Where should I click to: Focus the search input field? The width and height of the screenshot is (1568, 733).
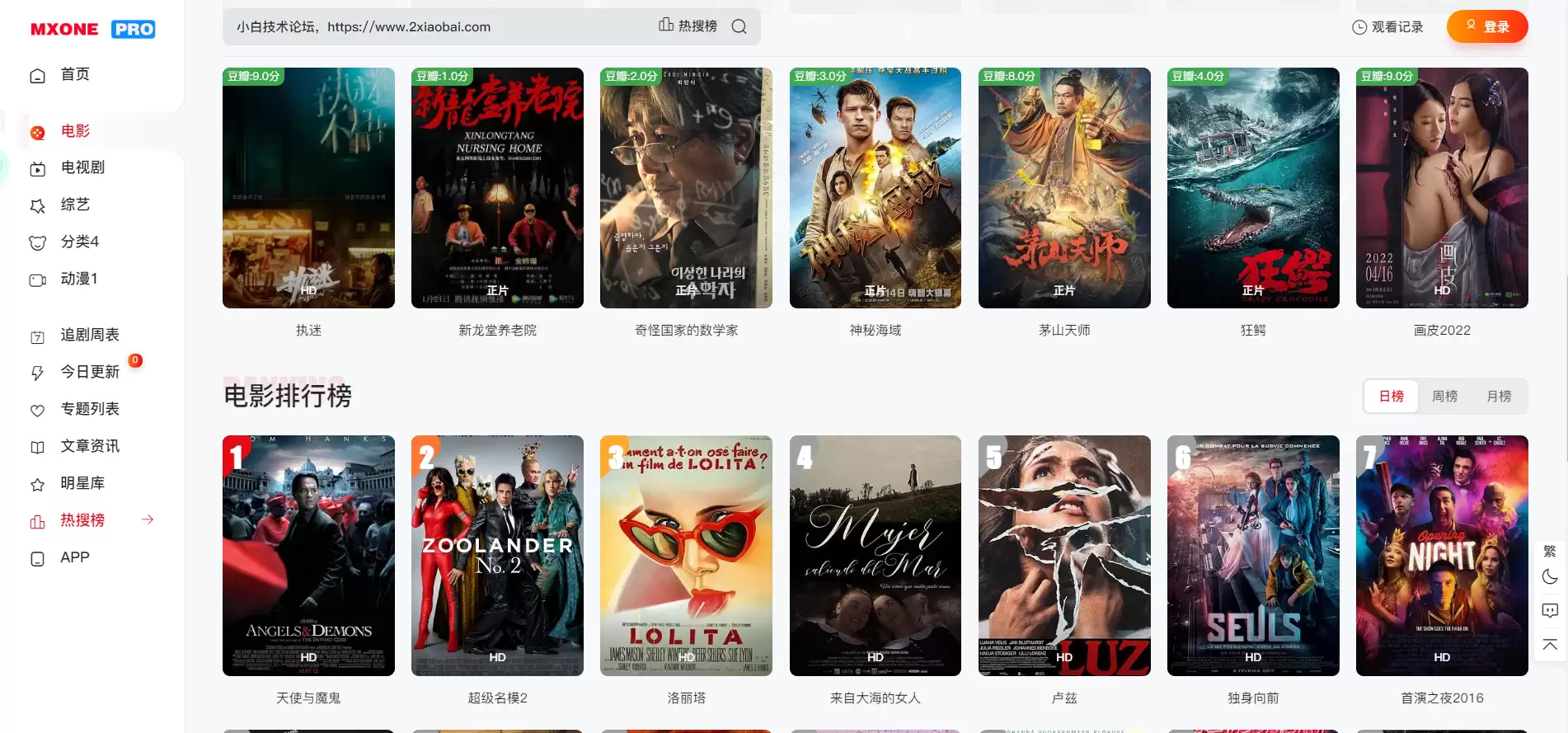437,27
